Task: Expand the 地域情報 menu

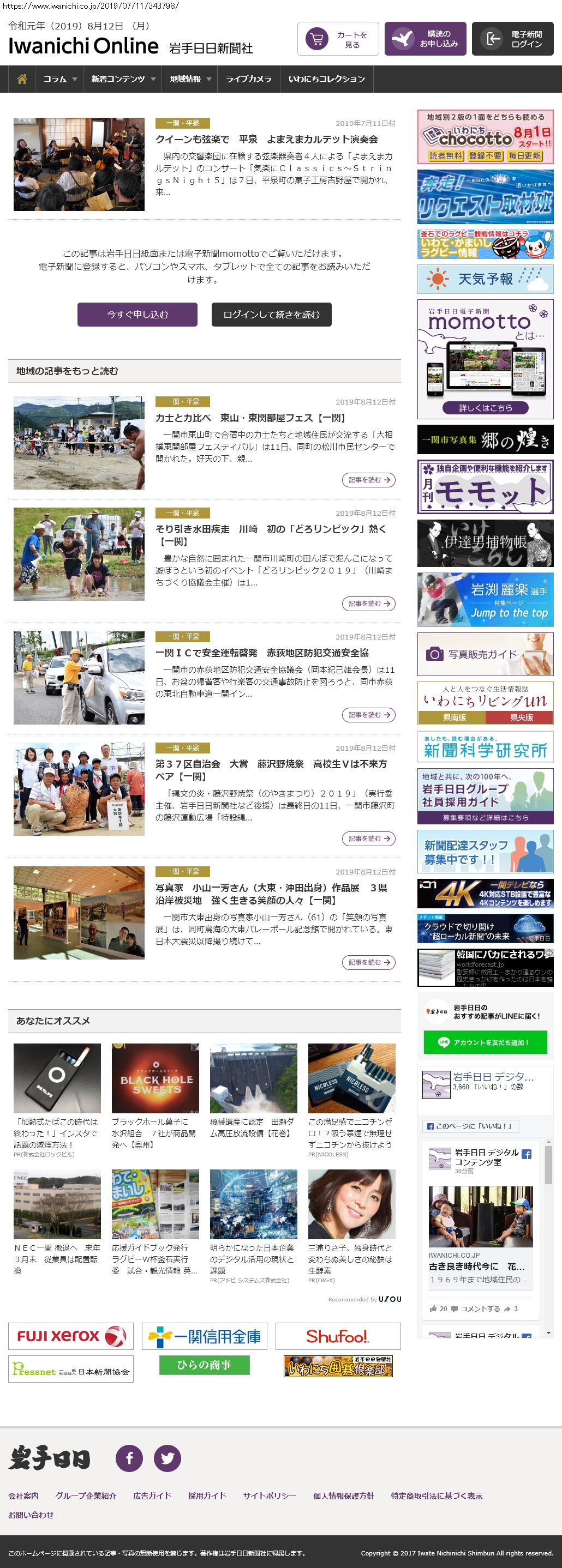Action: 190,79
